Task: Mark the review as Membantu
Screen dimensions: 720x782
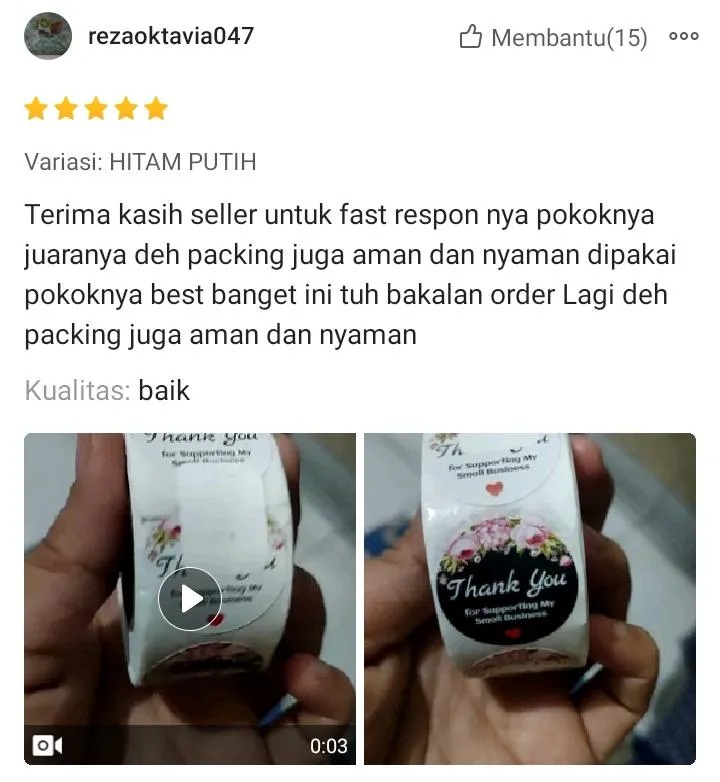Action: (553, 38)
